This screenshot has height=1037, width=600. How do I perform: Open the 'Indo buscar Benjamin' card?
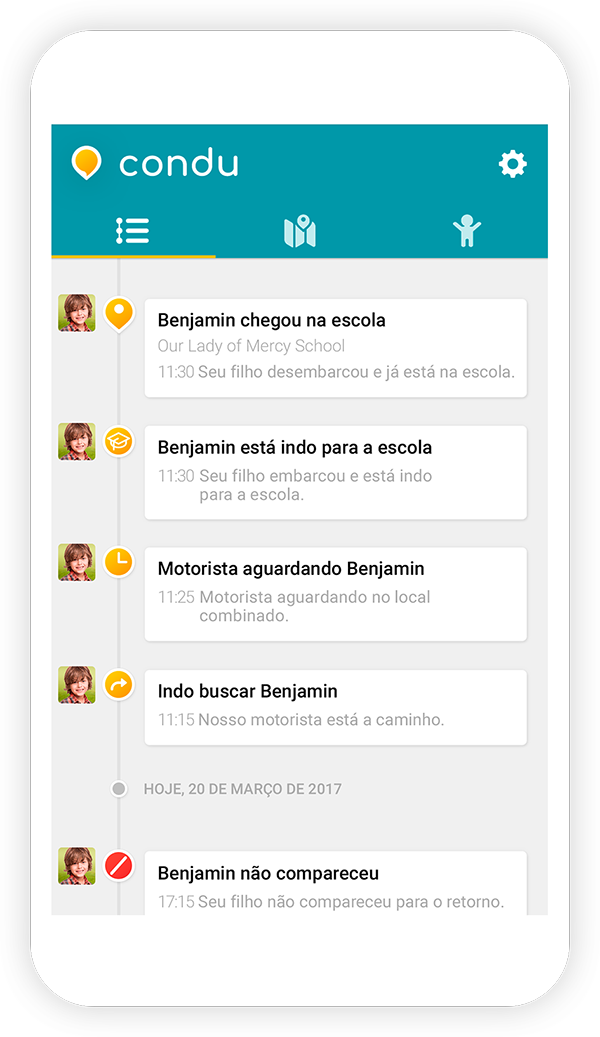click(x=335, y=706)
